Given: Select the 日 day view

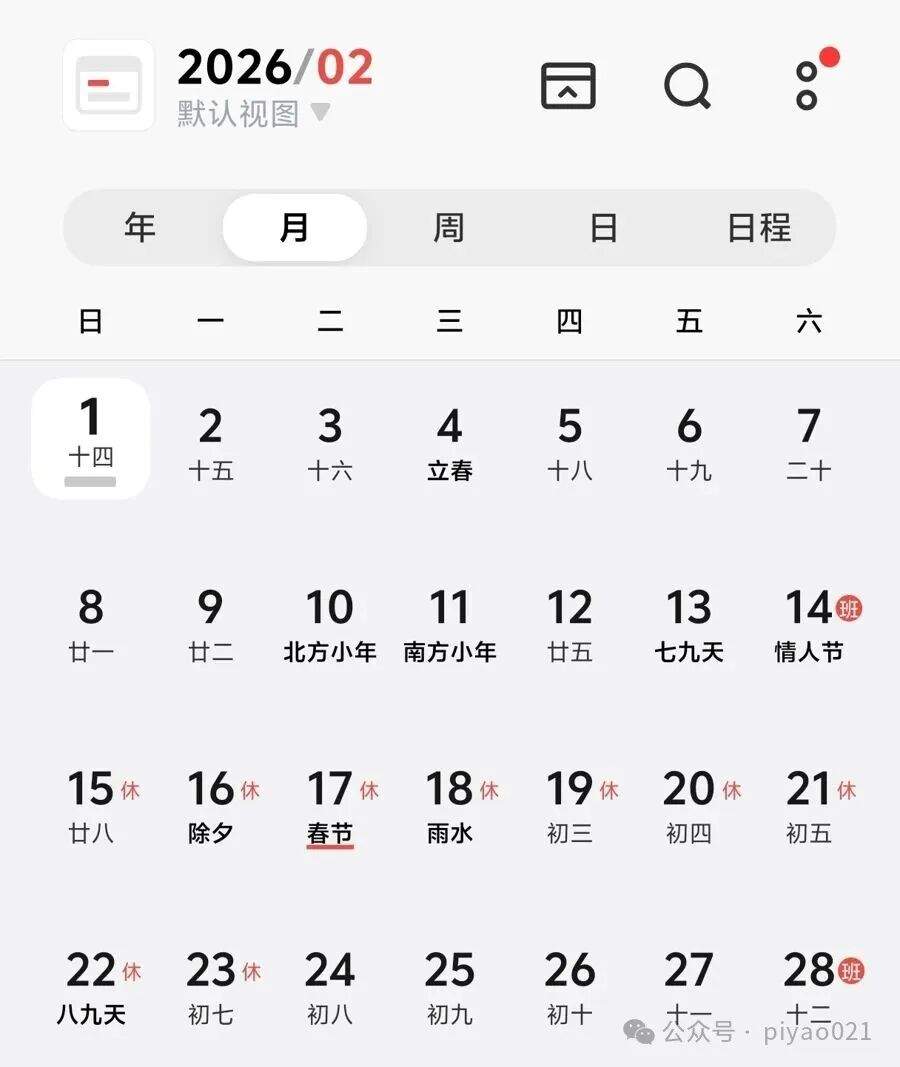Looking at the screenshot, I should pos(604,228).
